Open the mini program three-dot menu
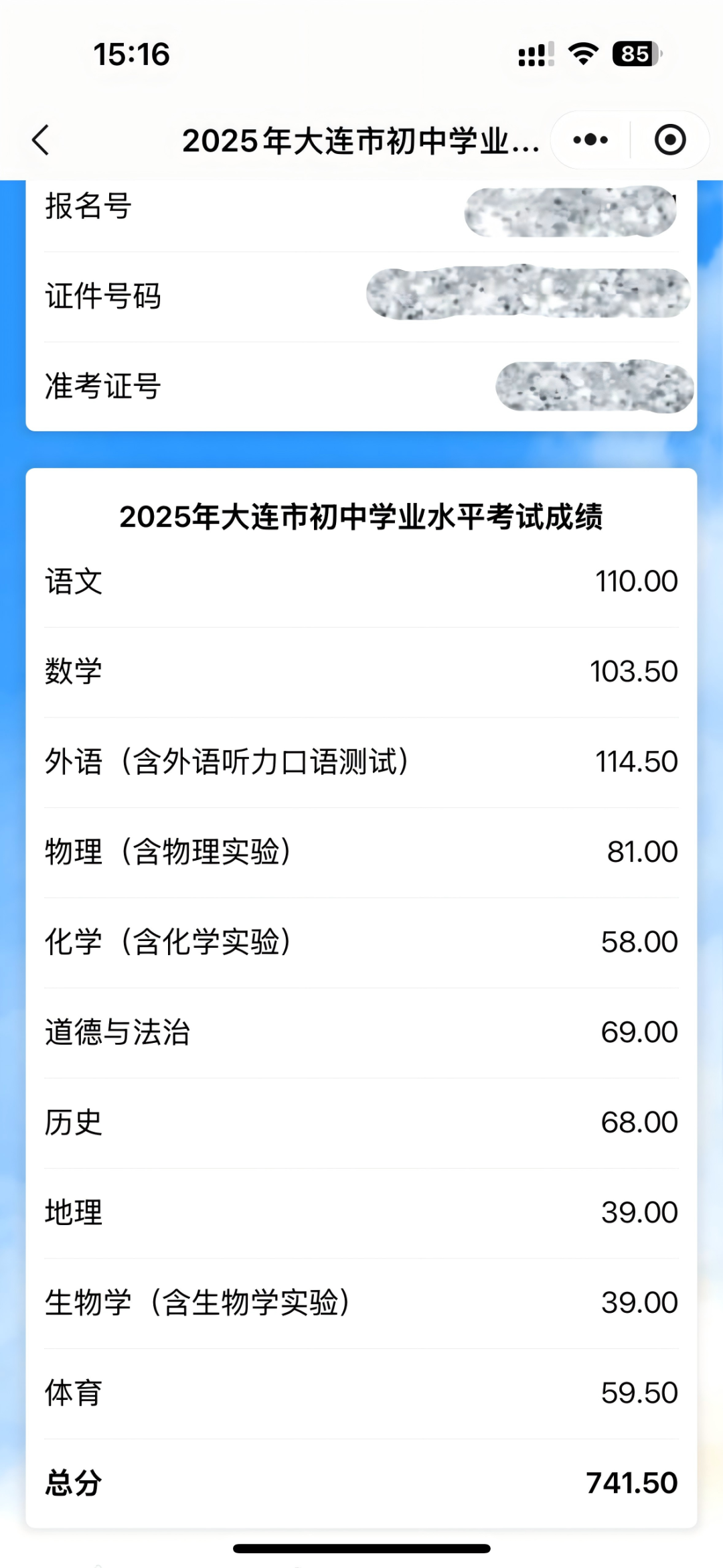 590,140
